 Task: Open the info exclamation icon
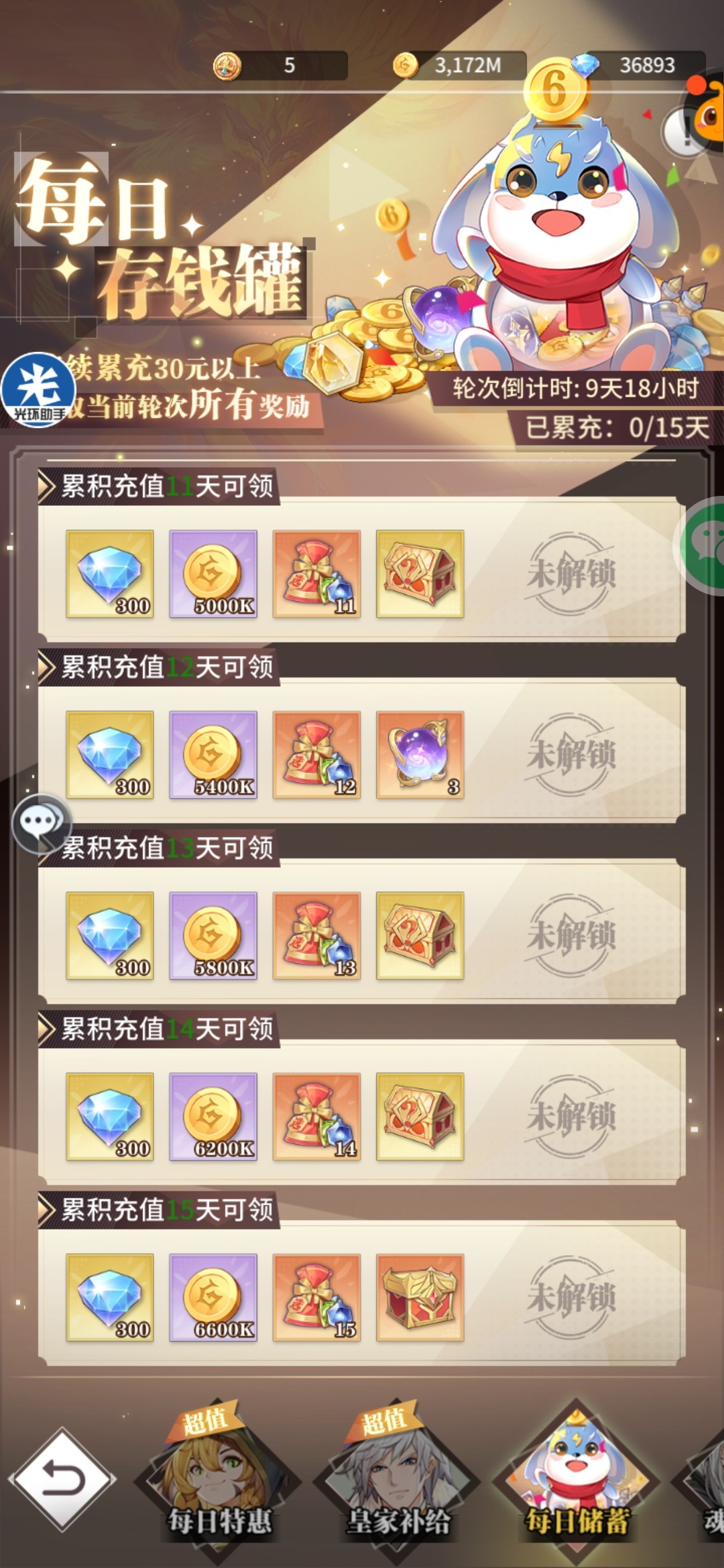coord(682,131)
